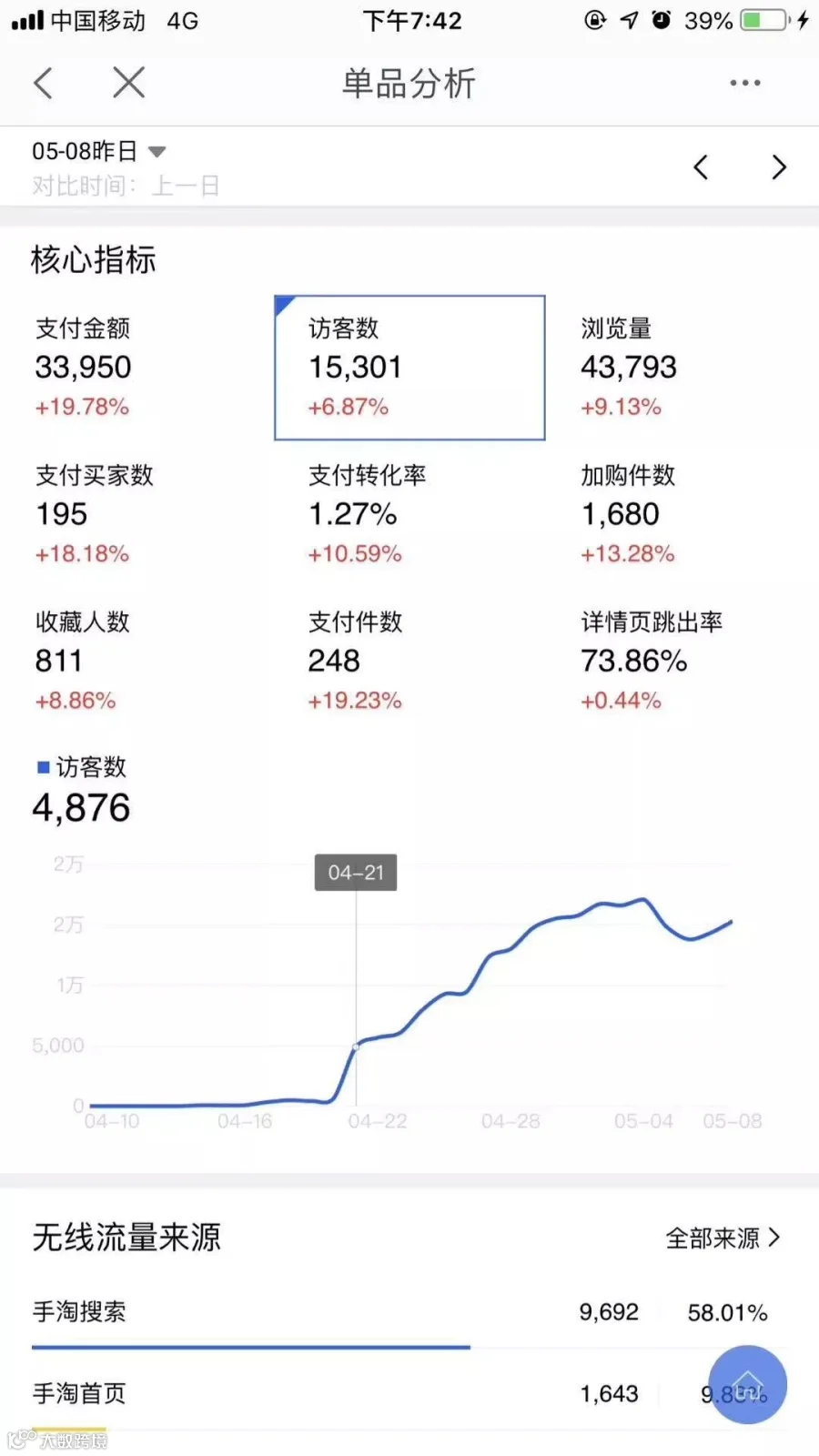Viewport: 819px width, 1456px height.
Task: Go to the previous date
Action: [x=701, y=167]
